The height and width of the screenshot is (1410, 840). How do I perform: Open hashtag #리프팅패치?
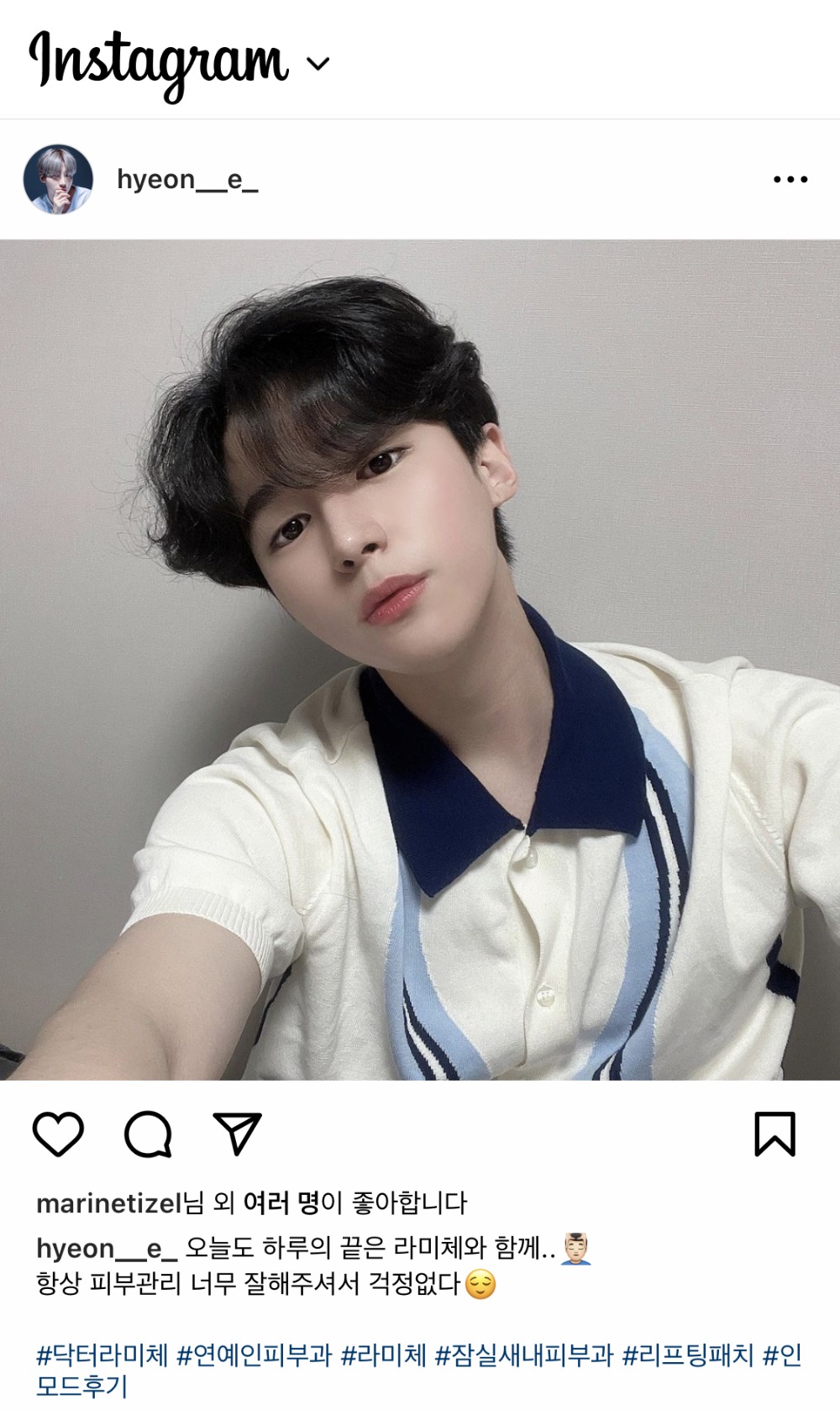[x=687, y=1355]
